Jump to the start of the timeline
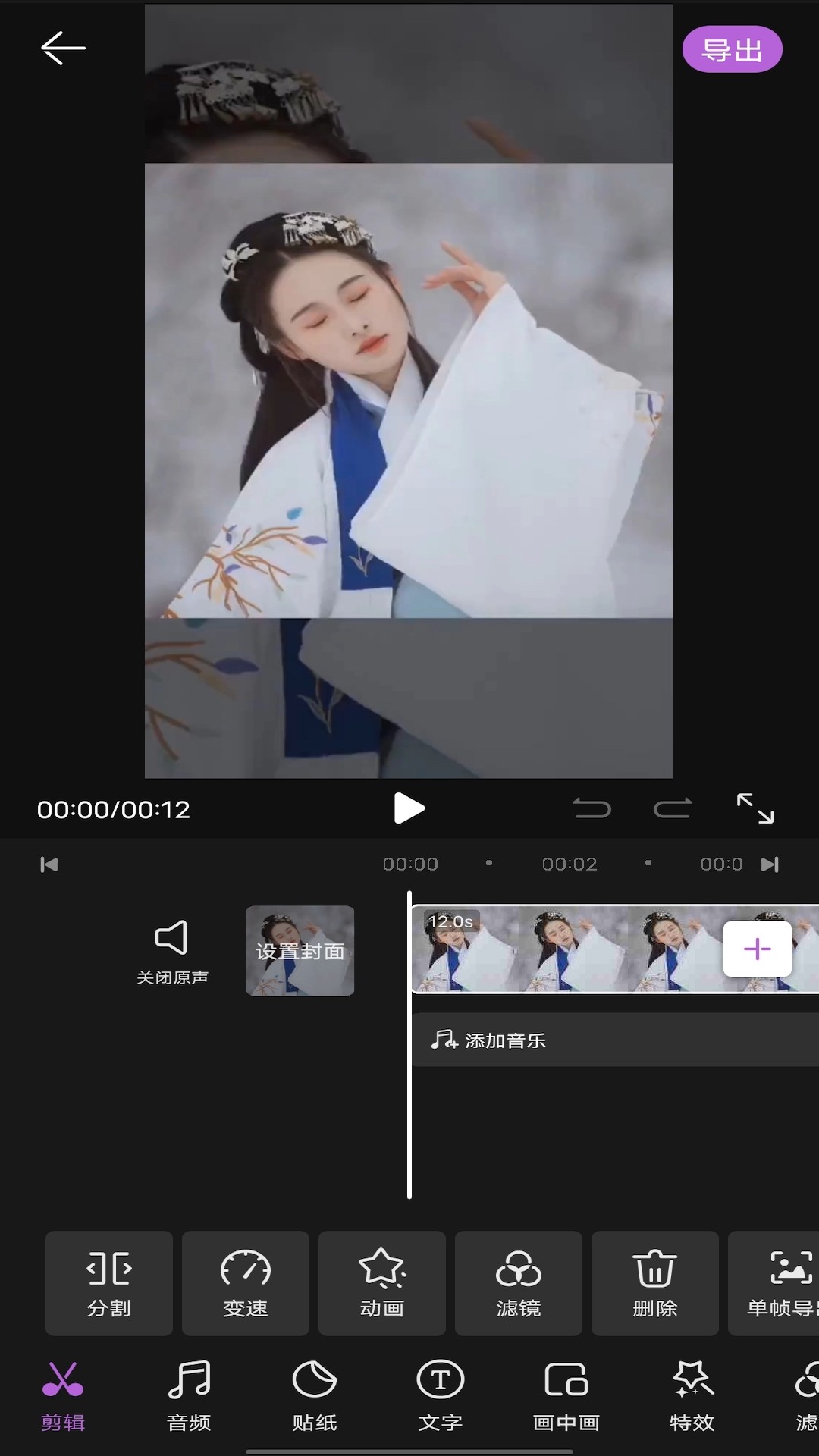The width and height of the screenshot is (819, 1456). coord(49,864)
